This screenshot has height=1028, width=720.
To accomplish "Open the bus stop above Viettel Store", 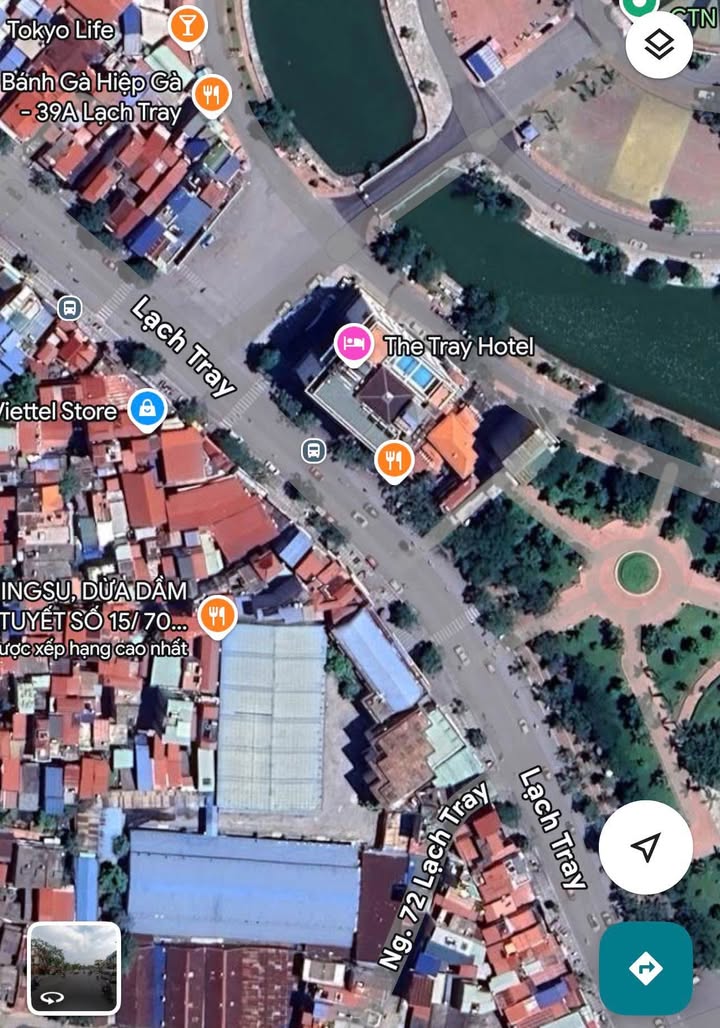I will 69,307.
